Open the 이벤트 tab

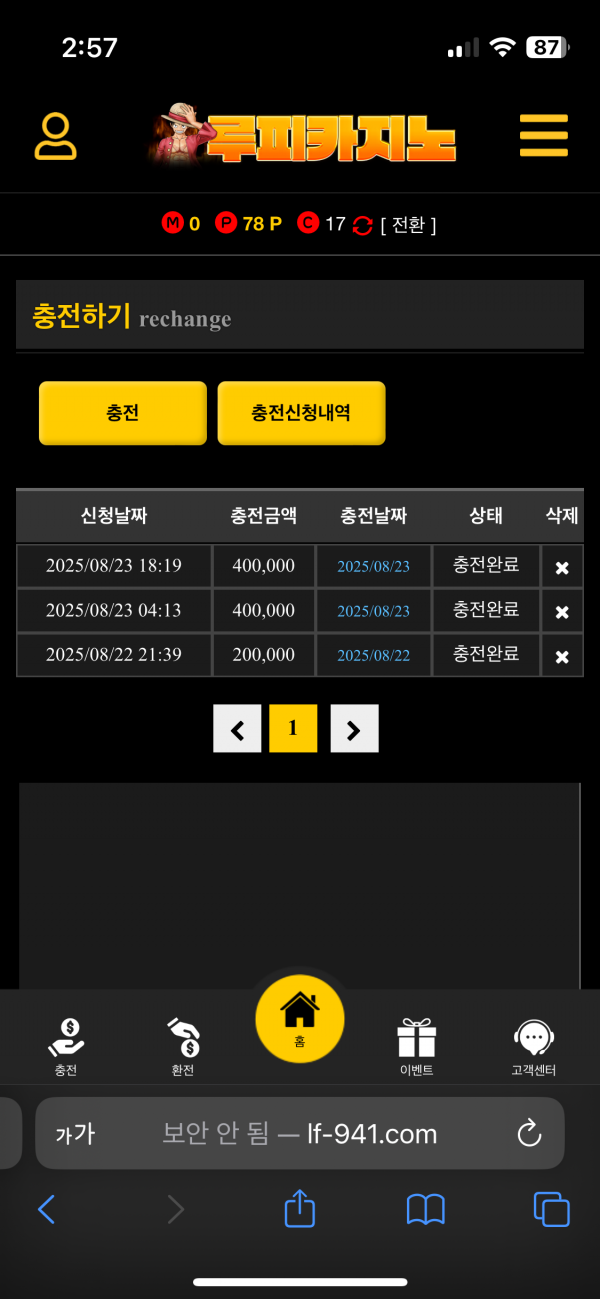(x=416, y=1045)
